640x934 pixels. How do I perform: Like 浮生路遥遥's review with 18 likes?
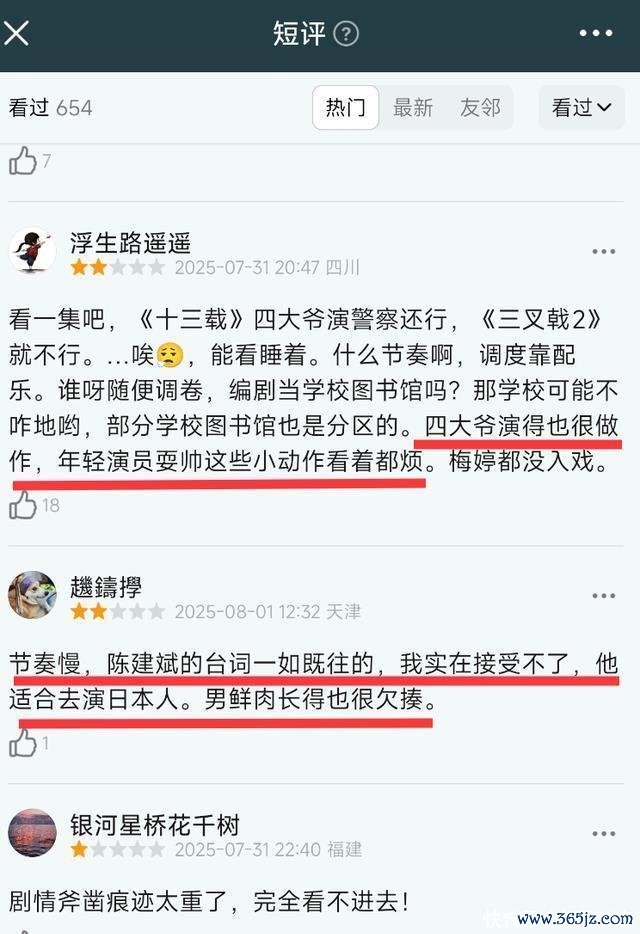[x=23, y=505]
